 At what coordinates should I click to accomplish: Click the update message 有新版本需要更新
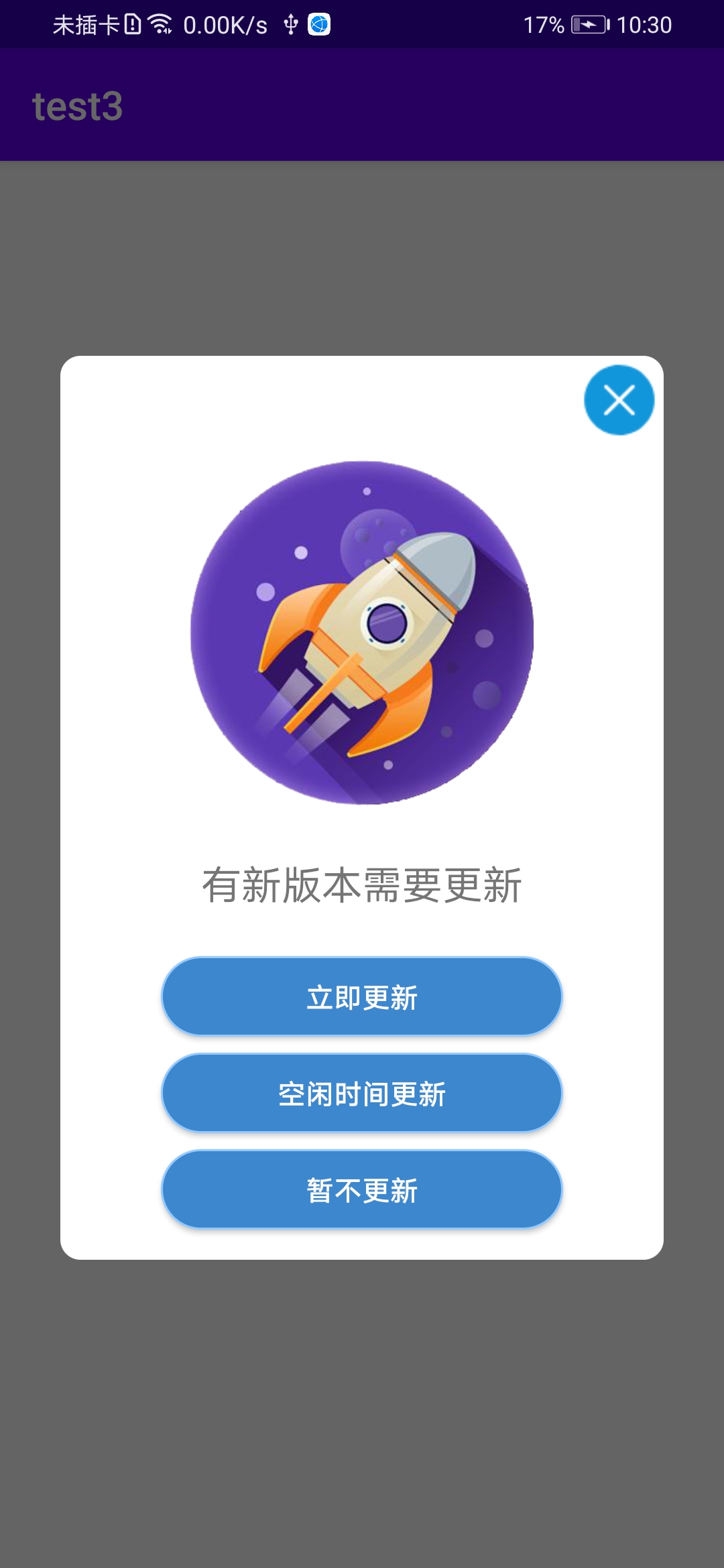tap(362, 883)
